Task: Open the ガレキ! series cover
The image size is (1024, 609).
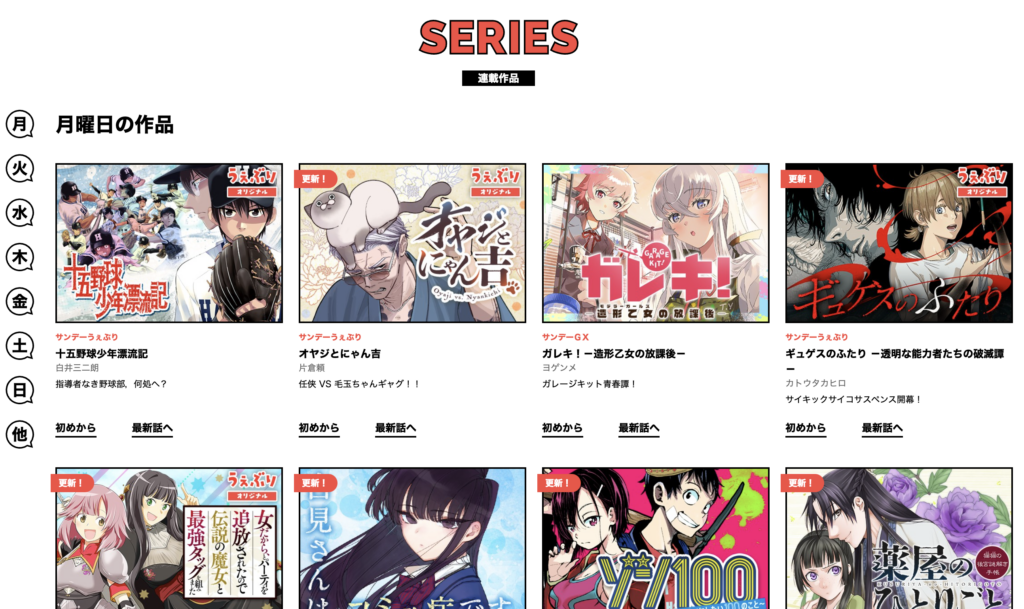Action: [655, 243]
